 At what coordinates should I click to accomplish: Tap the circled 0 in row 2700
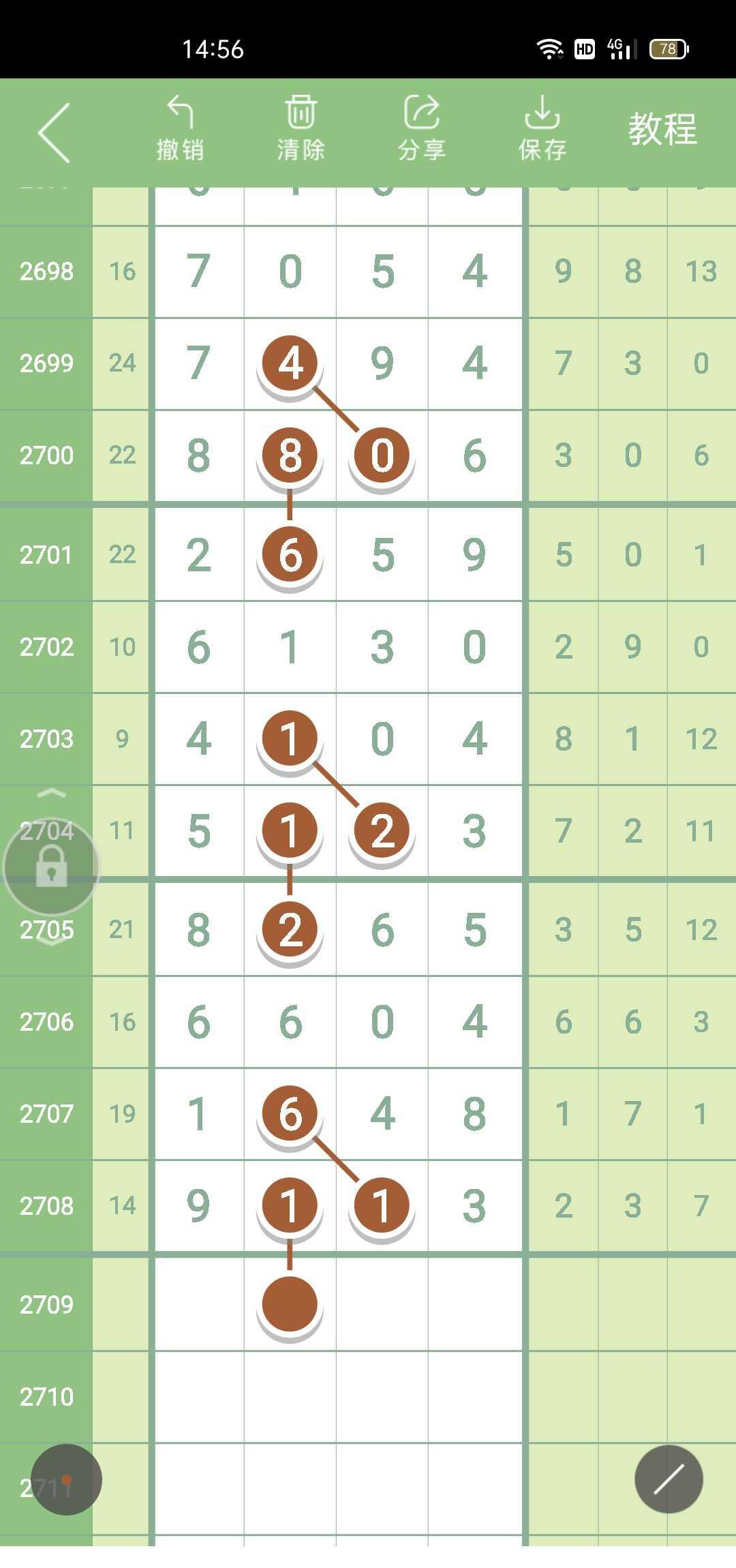[382, 455]
